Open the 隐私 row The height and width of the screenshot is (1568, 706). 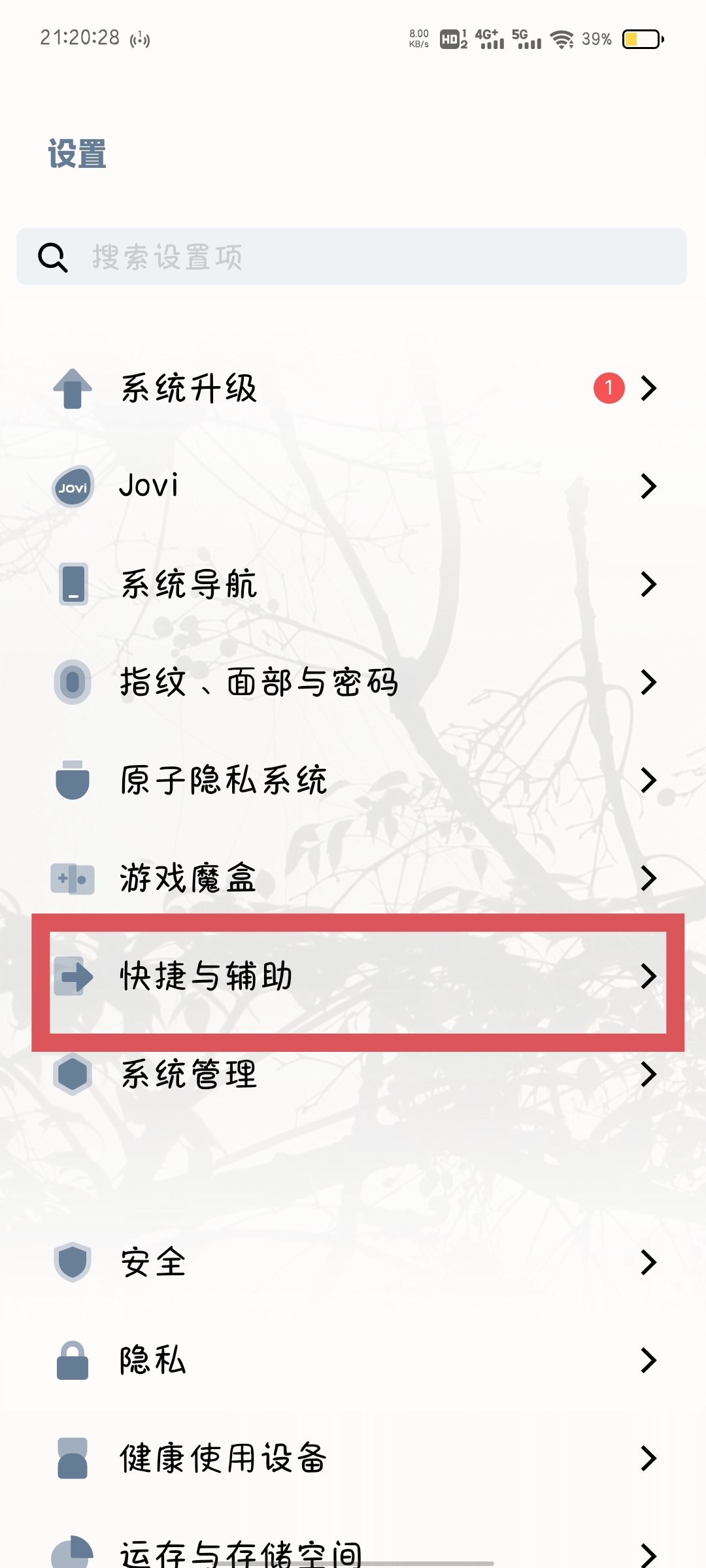pos(353,1360)
